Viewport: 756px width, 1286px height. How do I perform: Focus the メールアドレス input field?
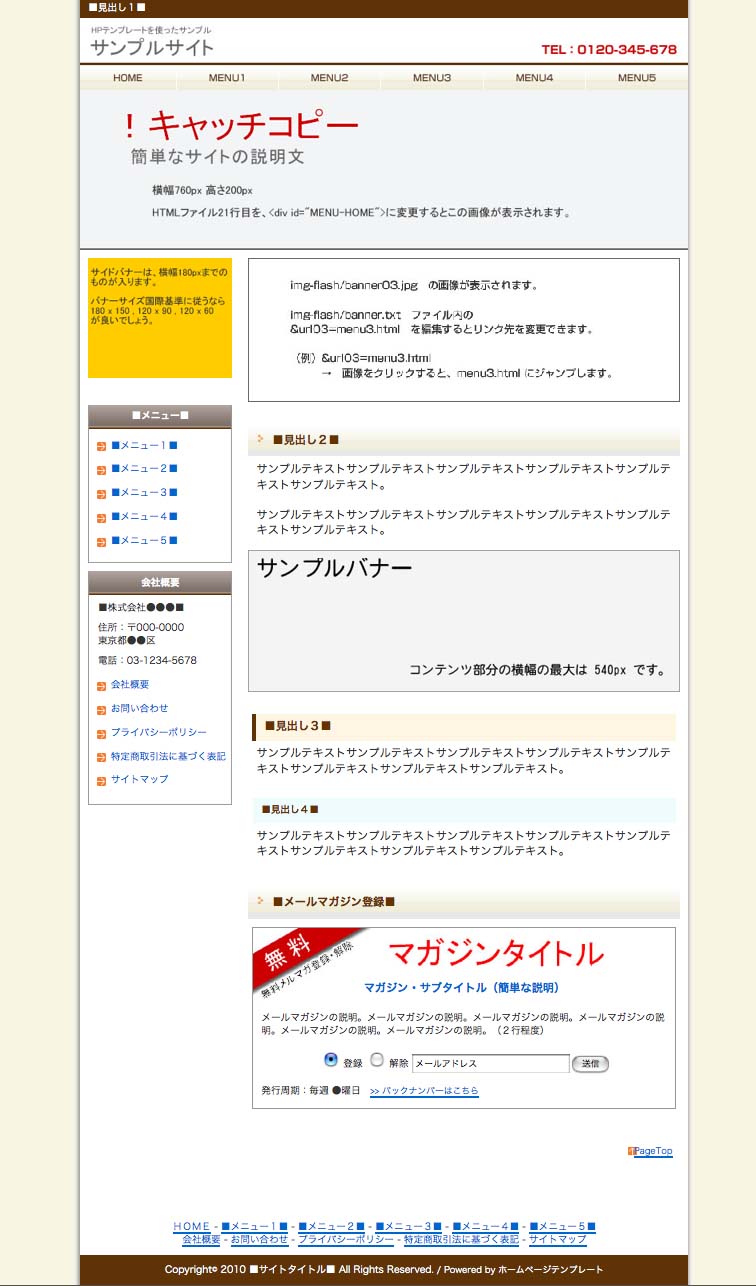coord(490,1064)
